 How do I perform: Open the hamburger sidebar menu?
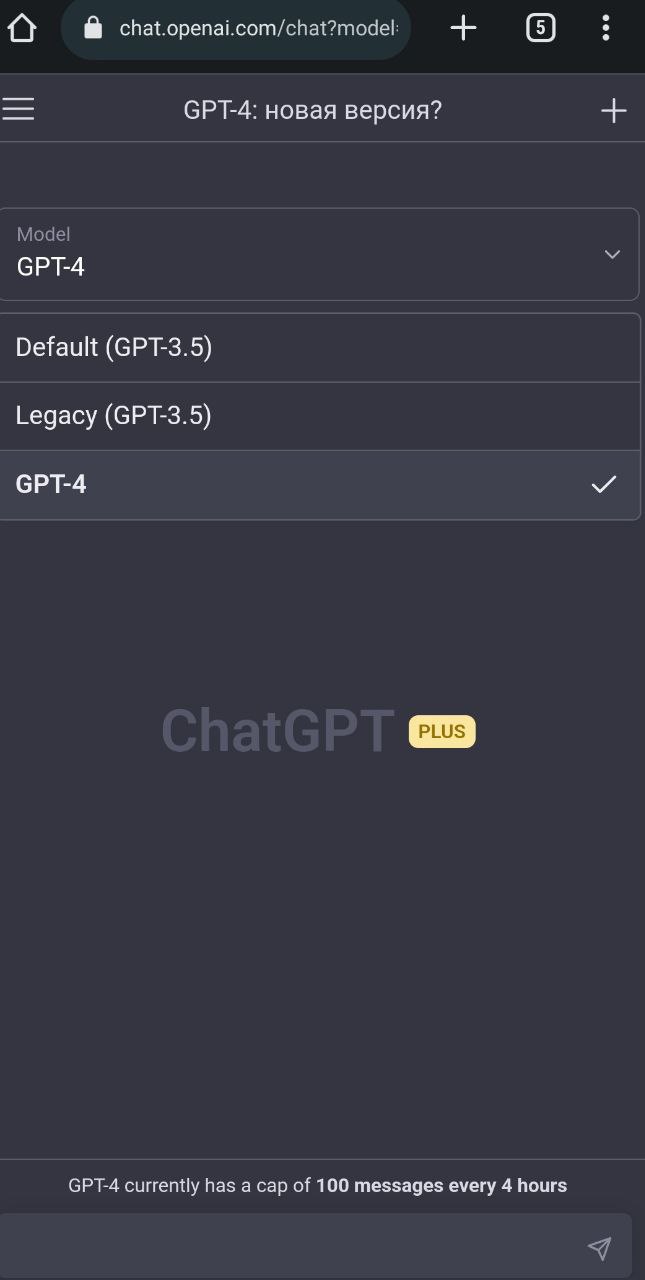tap(18, 109)
